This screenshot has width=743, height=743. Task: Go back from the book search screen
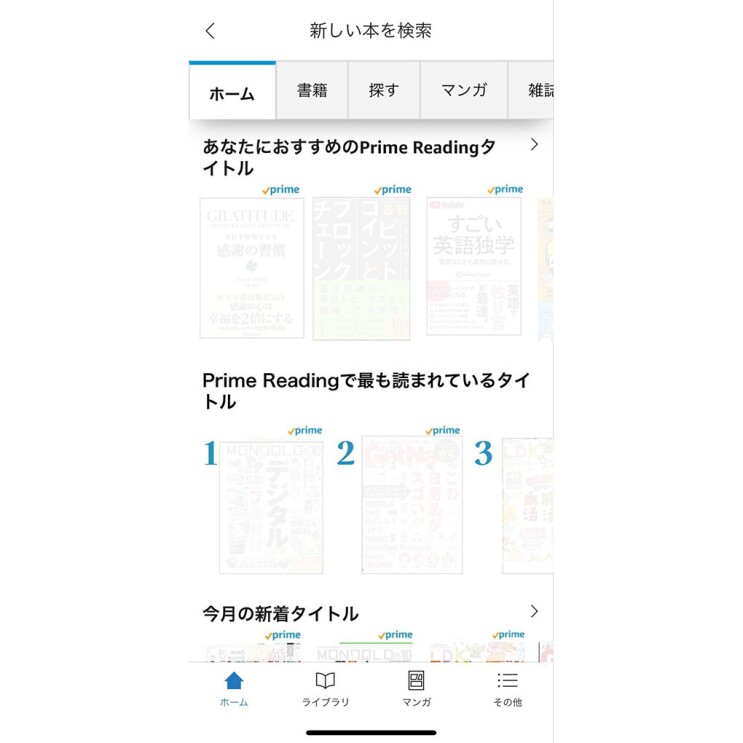point(210,31)
